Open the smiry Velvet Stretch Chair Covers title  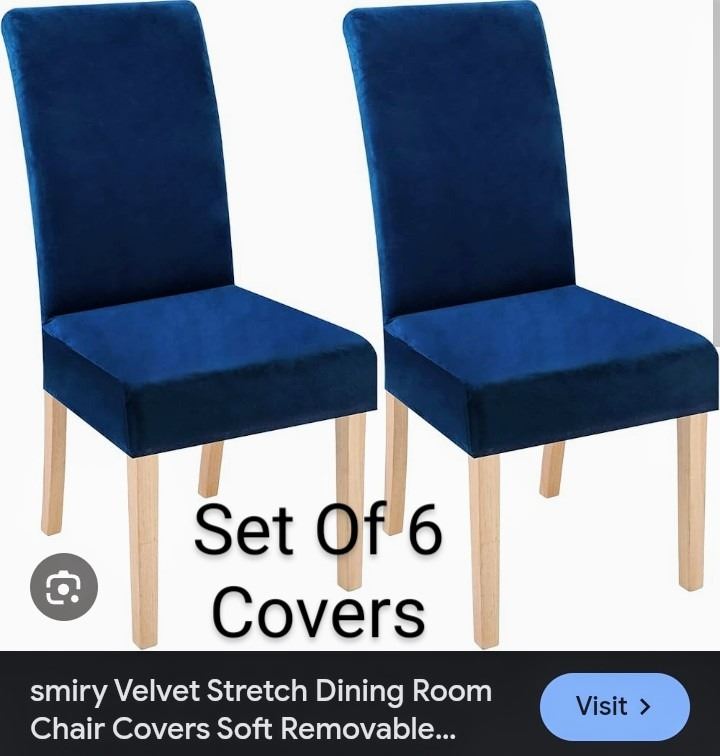click(262, 709)
